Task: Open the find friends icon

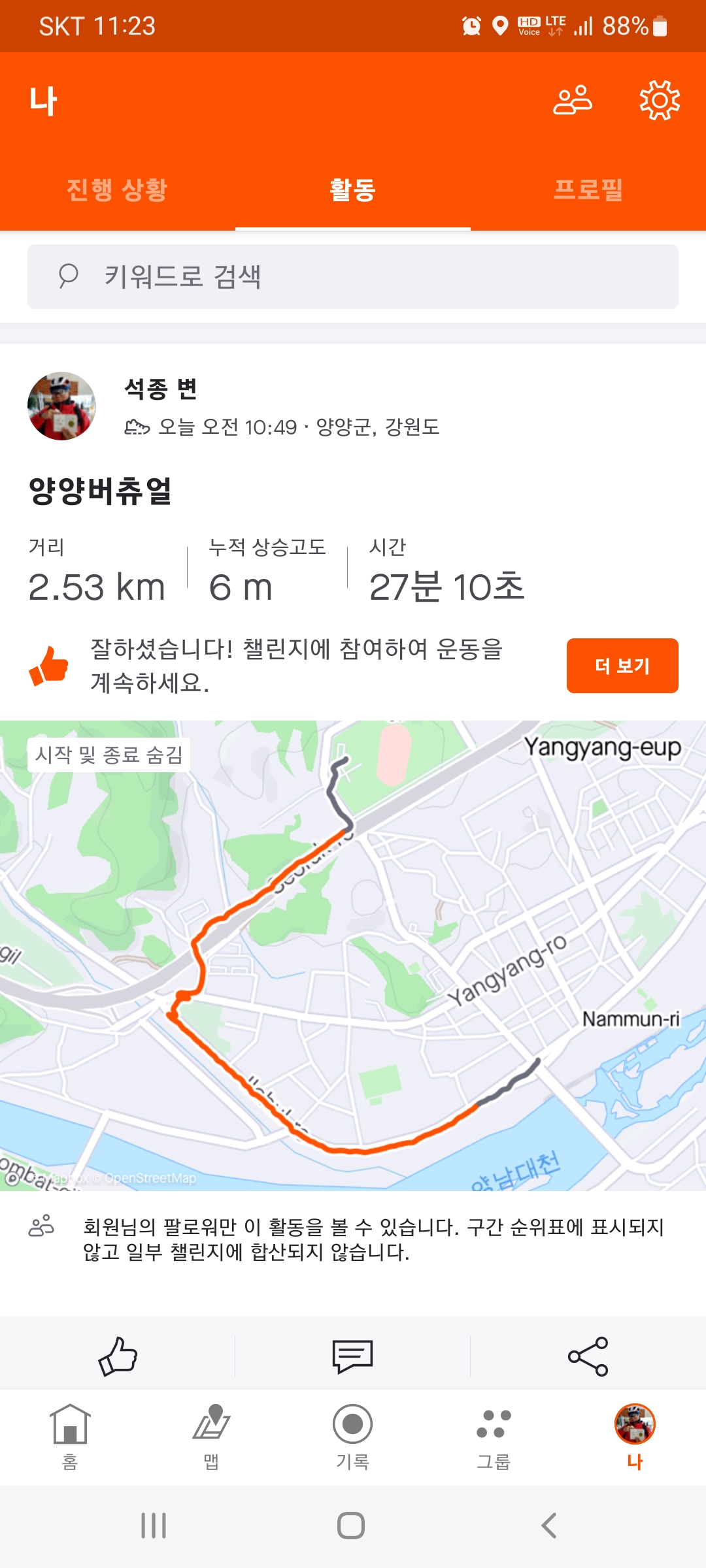Action: (x=573, y=101)
